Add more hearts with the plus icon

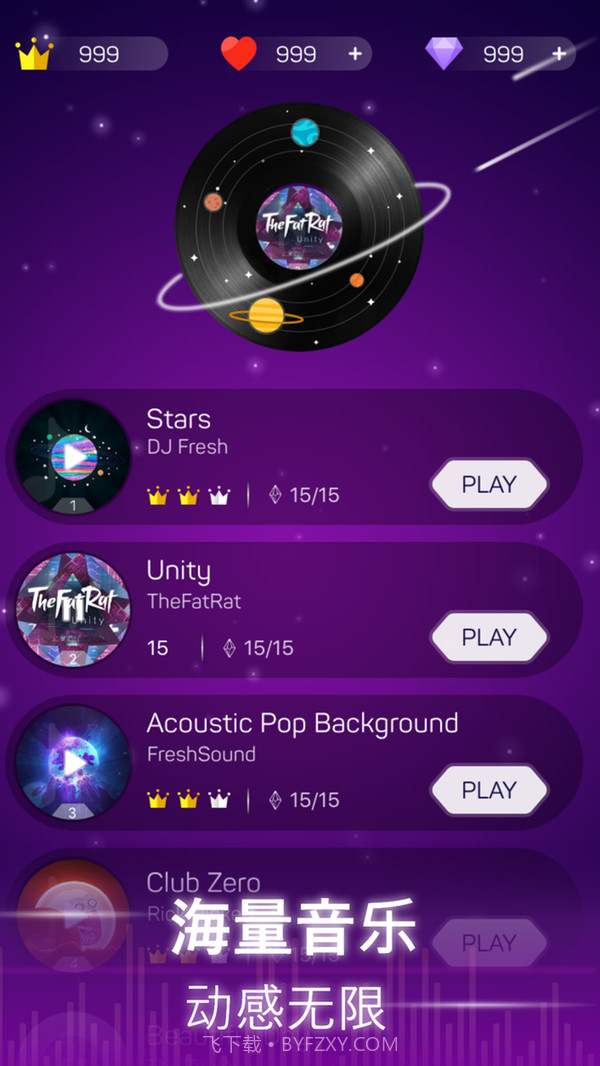355,54
